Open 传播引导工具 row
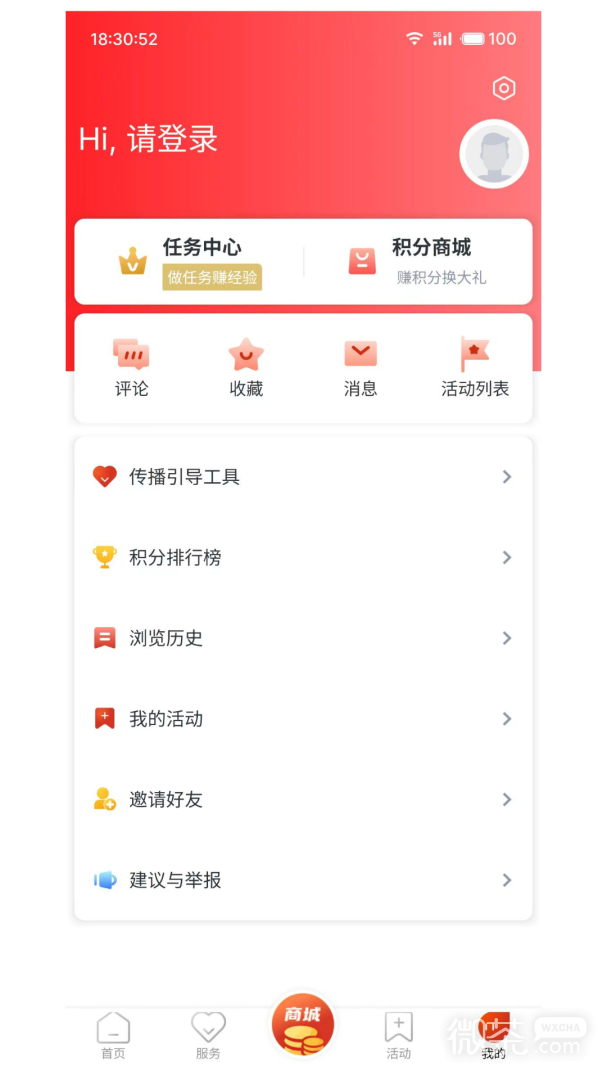This screenshot has width=607, height=1080. [x=303, y=477]
